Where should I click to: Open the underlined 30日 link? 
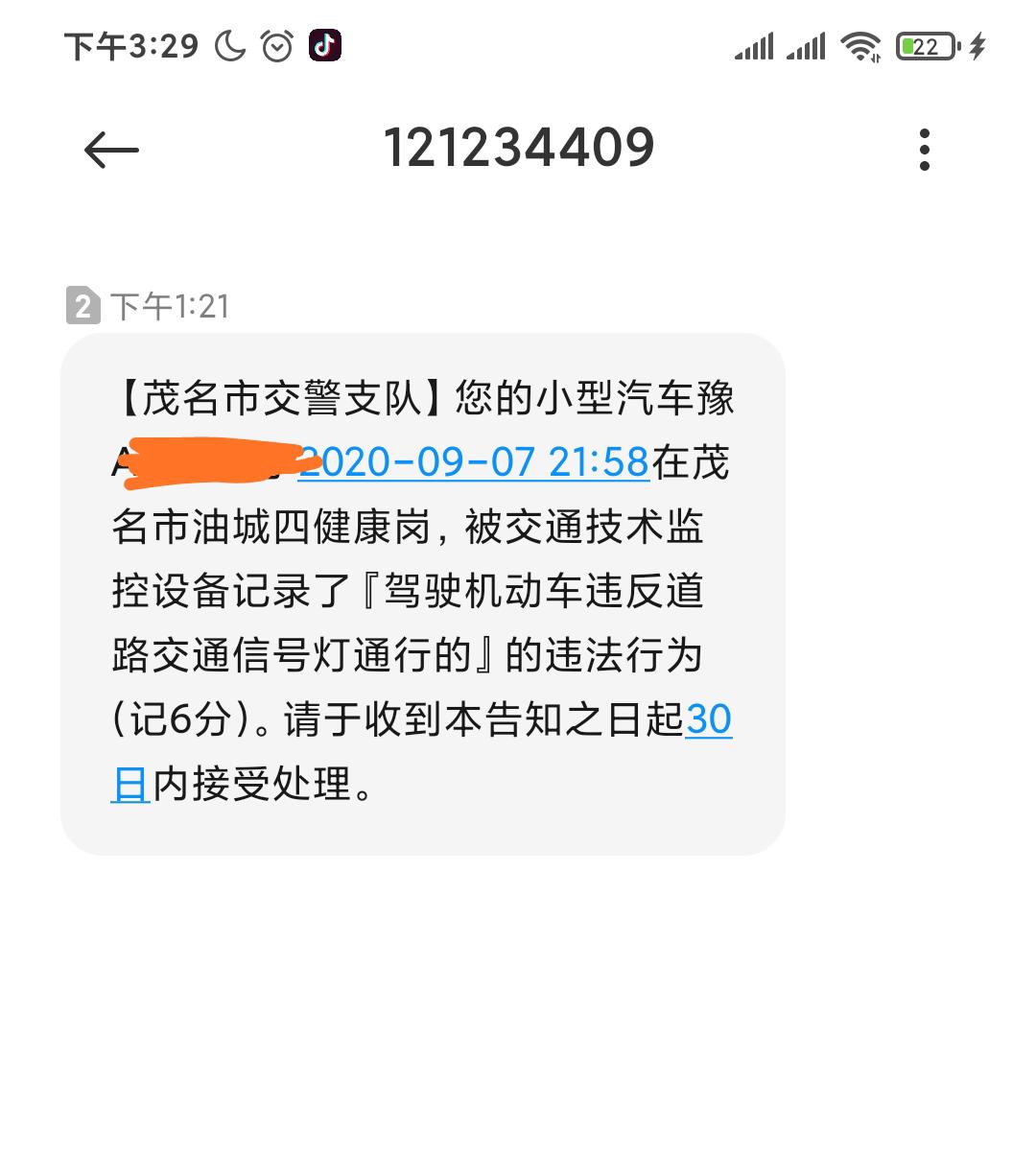click(x=708, y=720)
